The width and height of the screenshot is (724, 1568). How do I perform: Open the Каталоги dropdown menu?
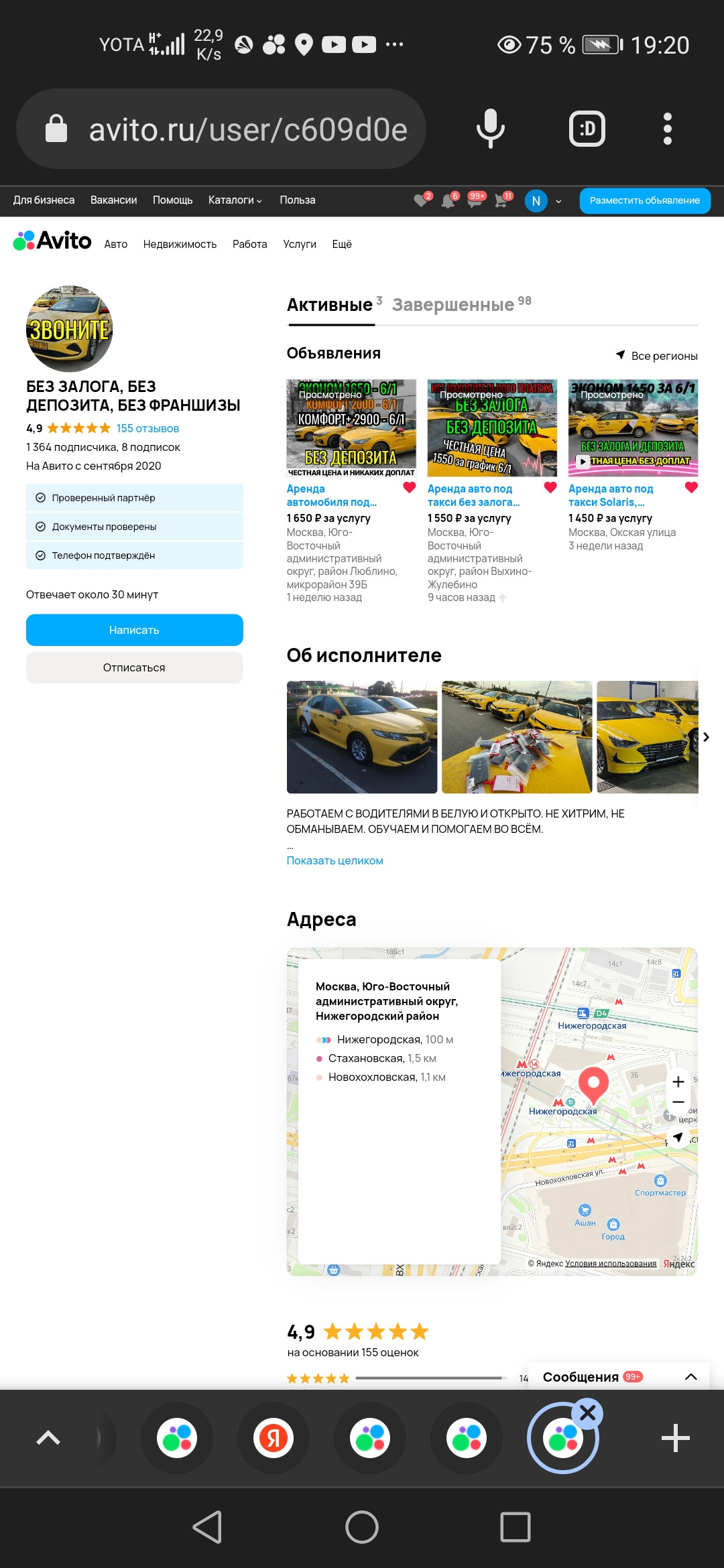235,200
